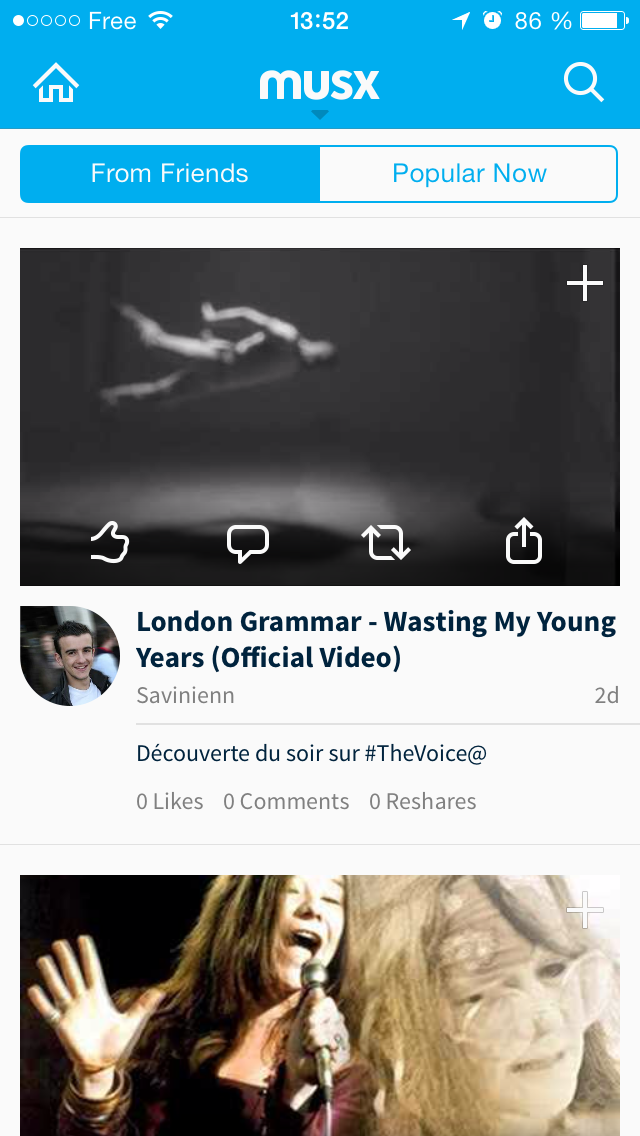The width and height of the screenshot is (640, 1136).
Task: Like the London Grammar post
Action: click(x=110, y=543)
